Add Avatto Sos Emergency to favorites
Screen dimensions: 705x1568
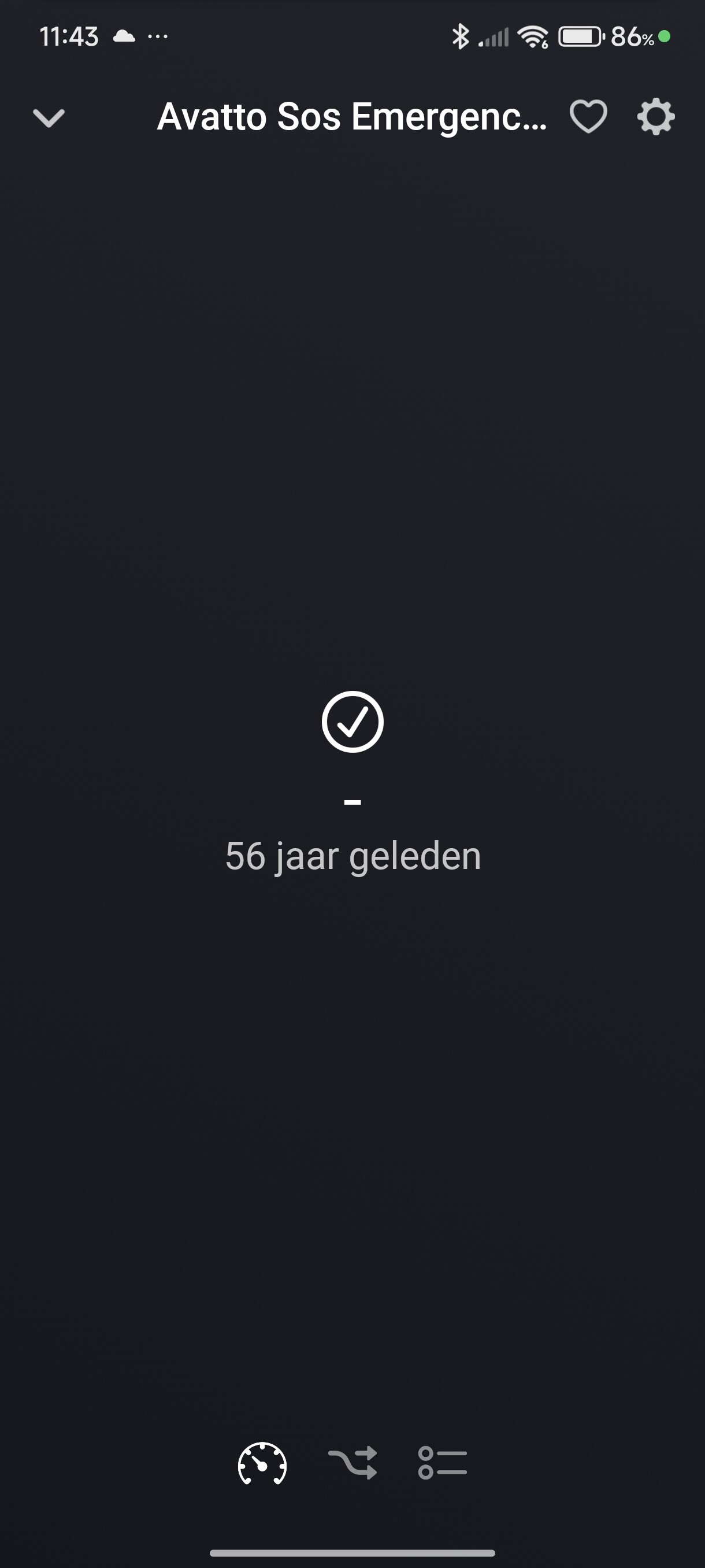tap(588, 116)
